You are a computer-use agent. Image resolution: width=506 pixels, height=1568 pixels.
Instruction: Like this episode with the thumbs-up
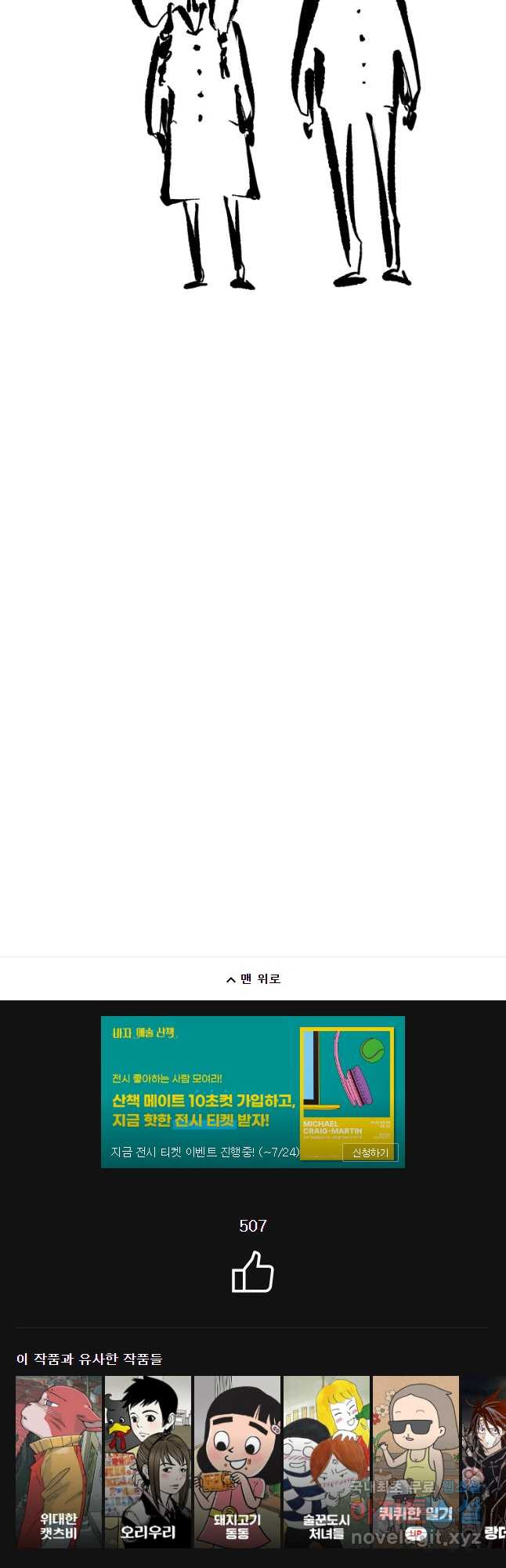(x=253, y=1272)
